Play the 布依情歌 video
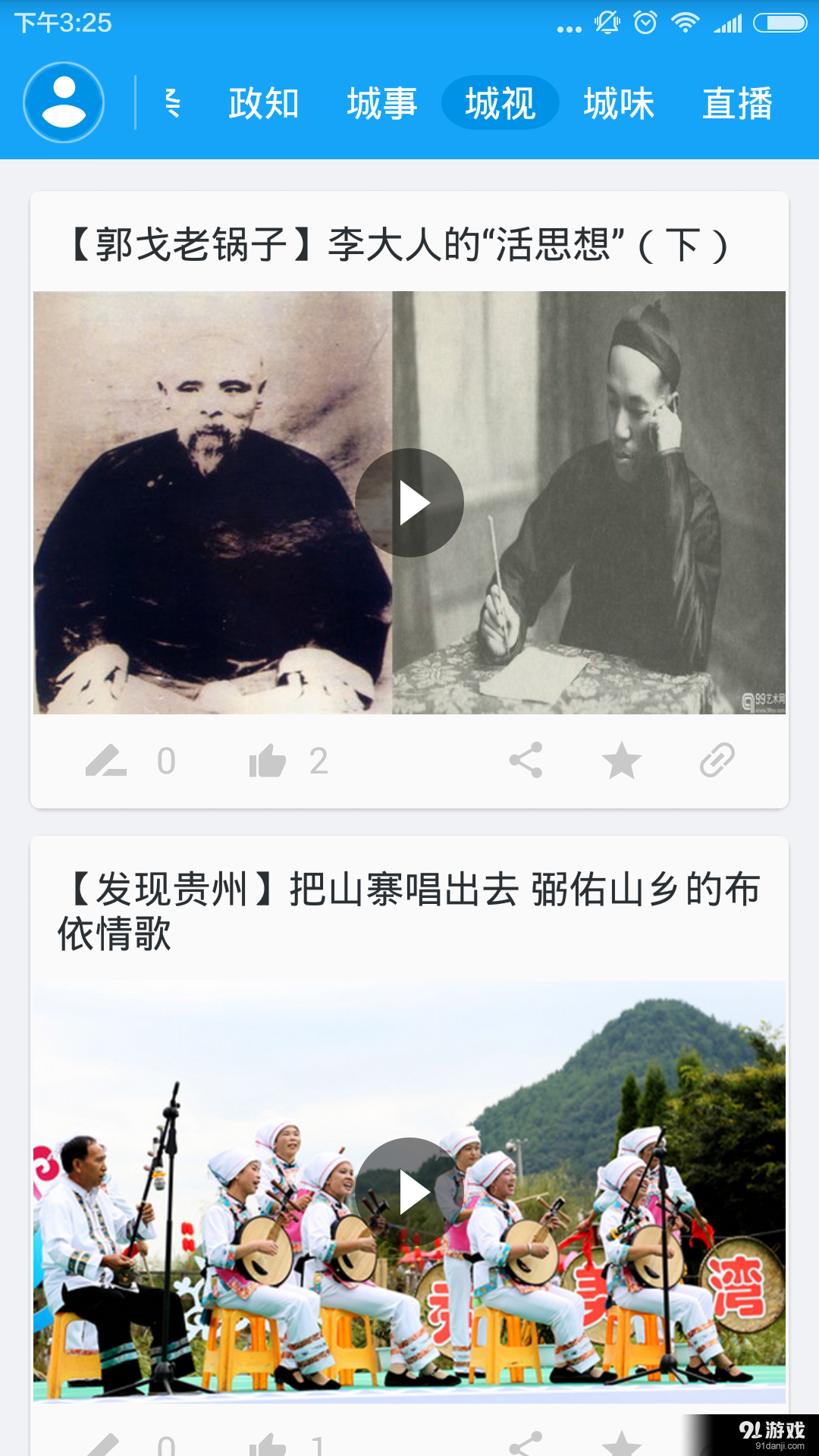Viewport: 819px width, 1456px height. (409, 1192)
